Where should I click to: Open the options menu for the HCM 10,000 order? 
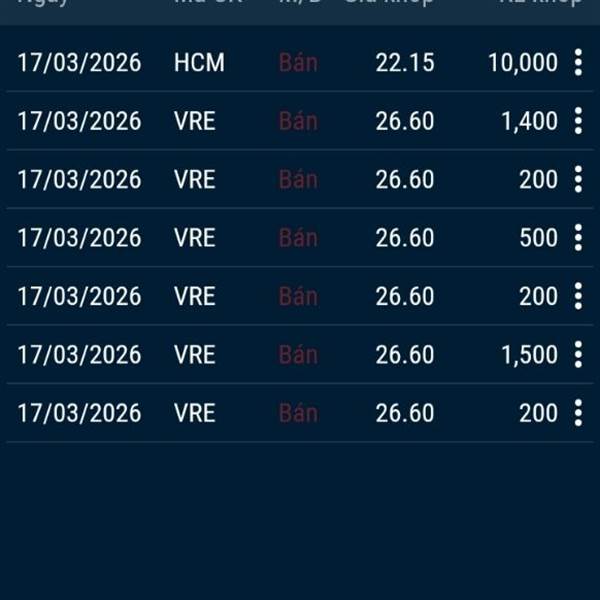pos(578,63)
